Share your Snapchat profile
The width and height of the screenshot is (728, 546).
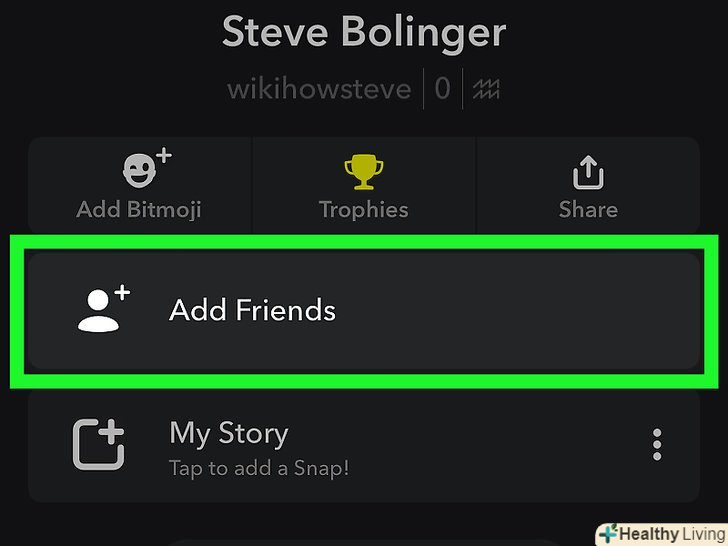click(588, 186)
